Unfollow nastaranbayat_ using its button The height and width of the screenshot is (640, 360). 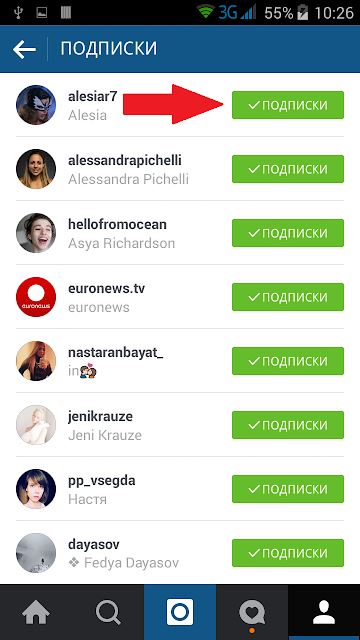[288, 361]
